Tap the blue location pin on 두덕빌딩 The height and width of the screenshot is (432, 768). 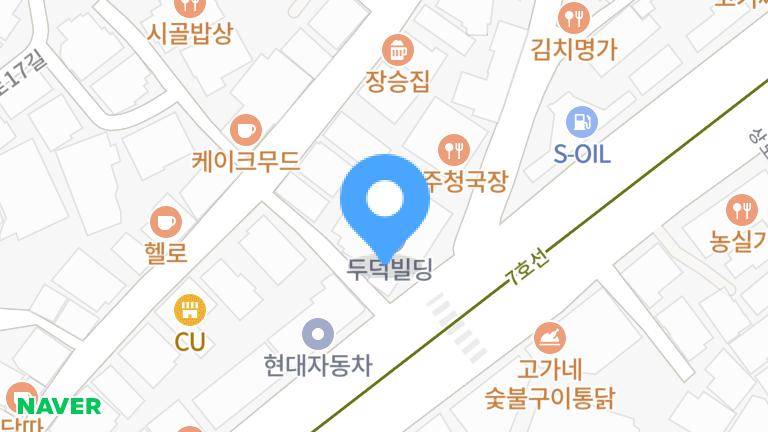click(x=385, y=202)
